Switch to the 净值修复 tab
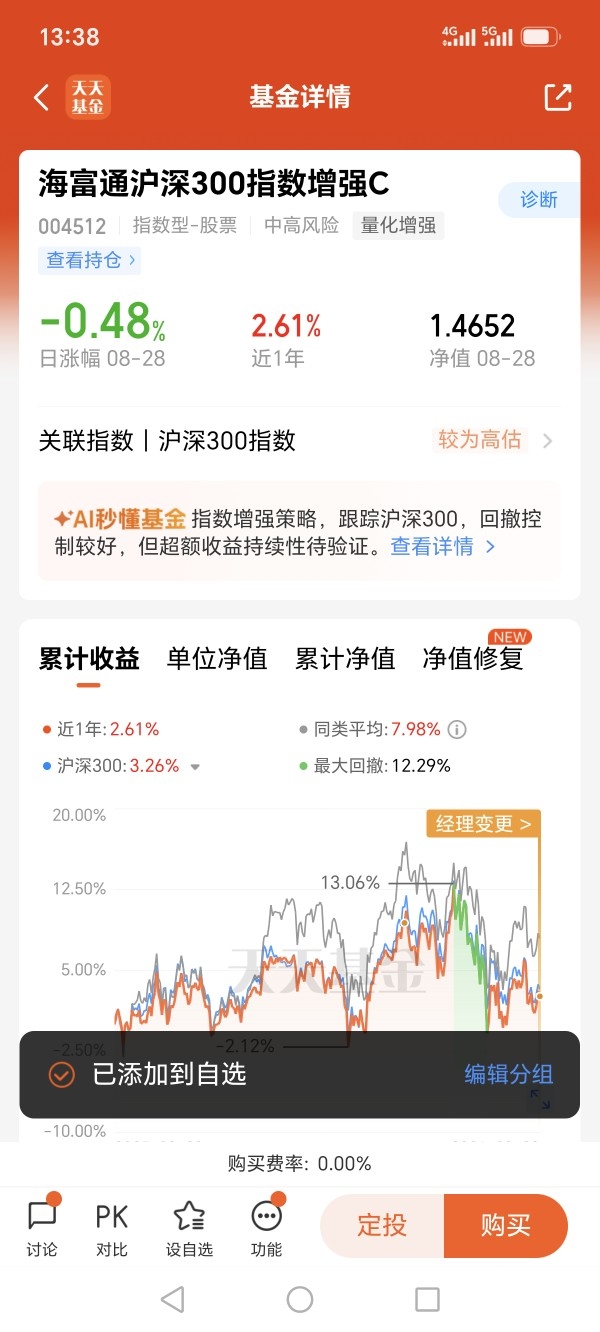This screenshot has height=1332, width=600. (x=473, y=659)
